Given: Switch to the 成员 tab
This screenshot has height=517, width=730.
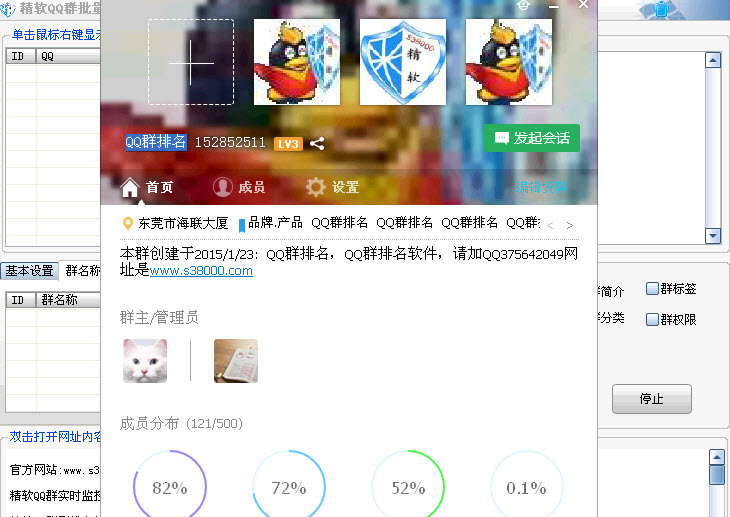Looking at the screenshot, I should point(239,187).
